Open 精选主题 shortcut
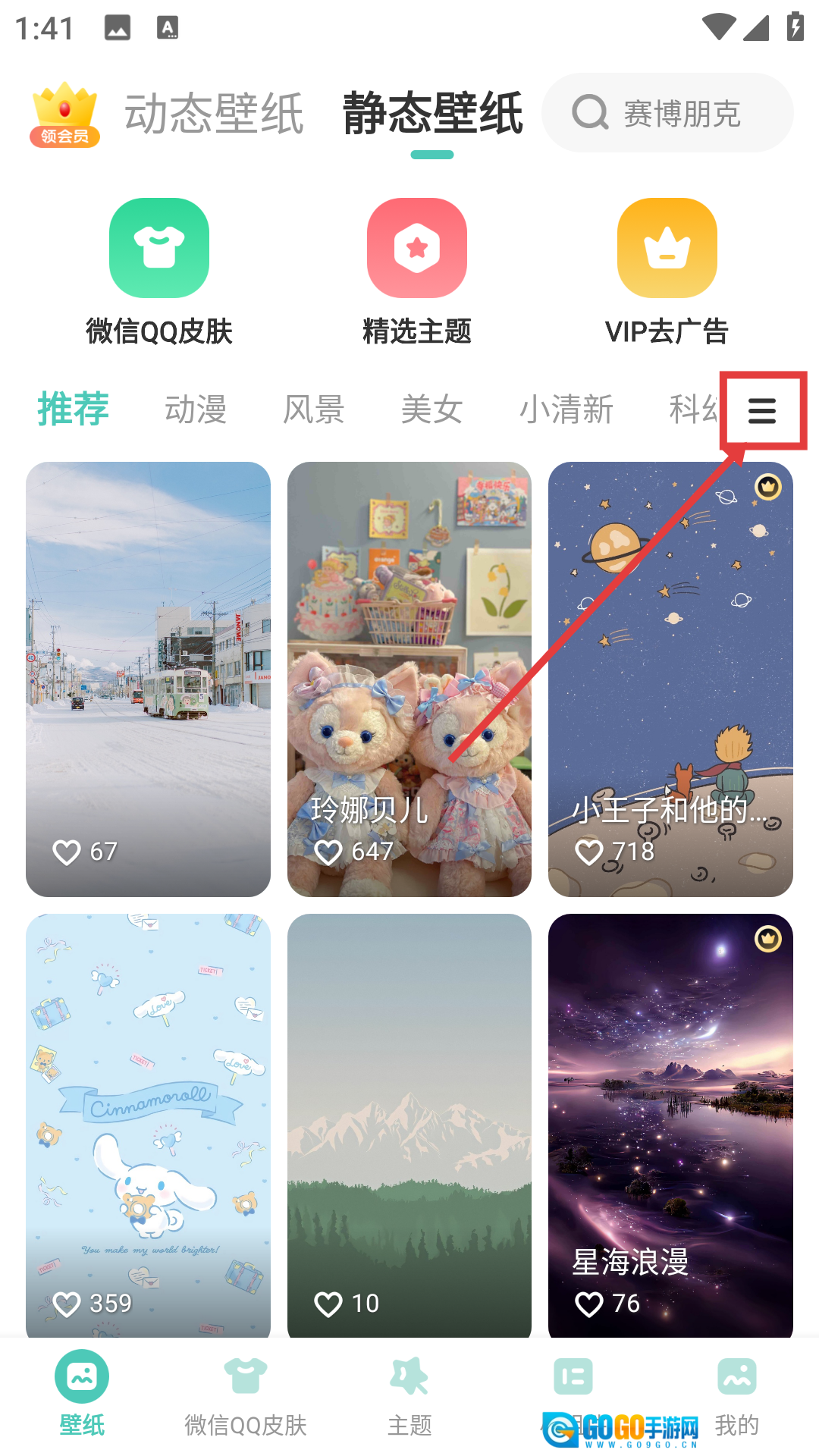 pos(417,248)
